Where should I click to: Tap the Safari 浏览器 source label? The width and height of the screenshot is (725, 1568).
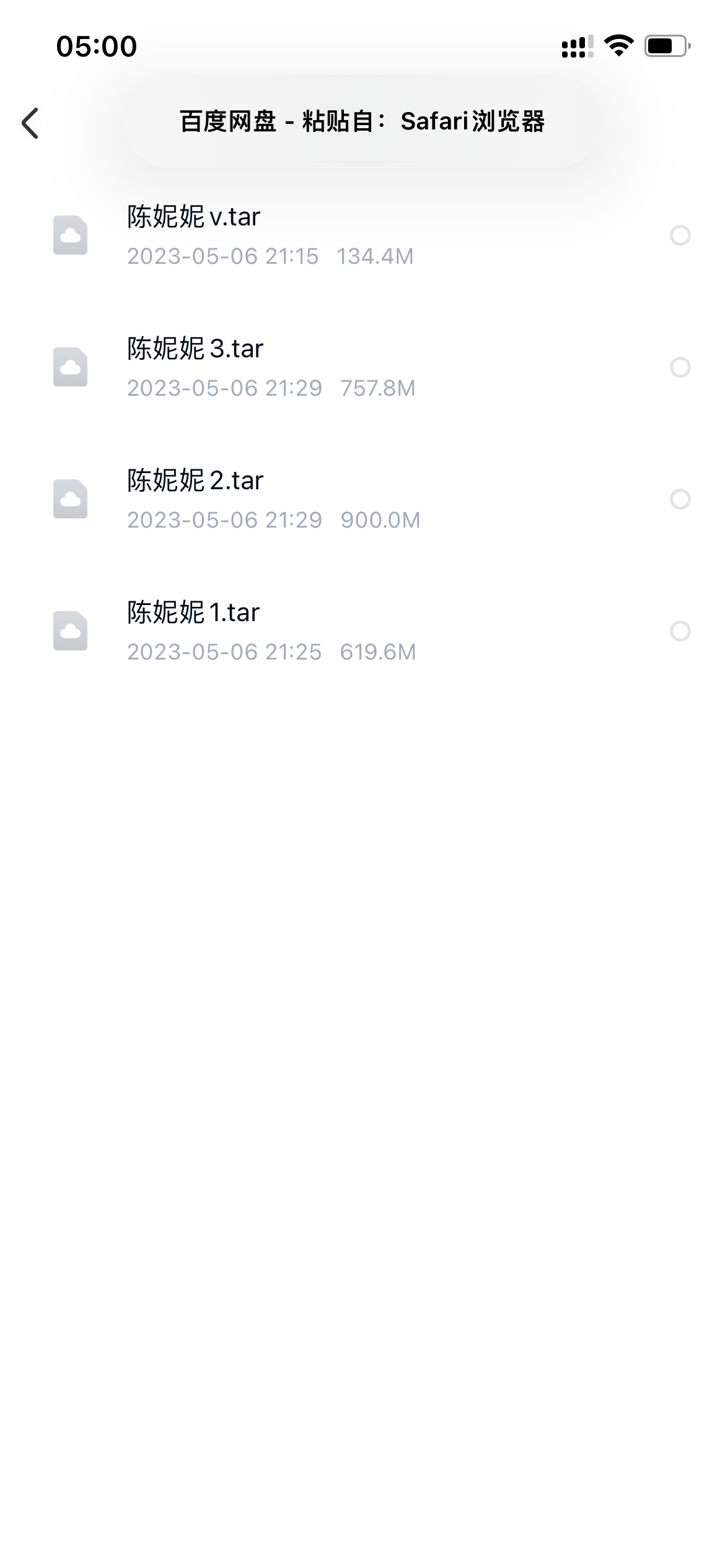[x=474, y=122]
